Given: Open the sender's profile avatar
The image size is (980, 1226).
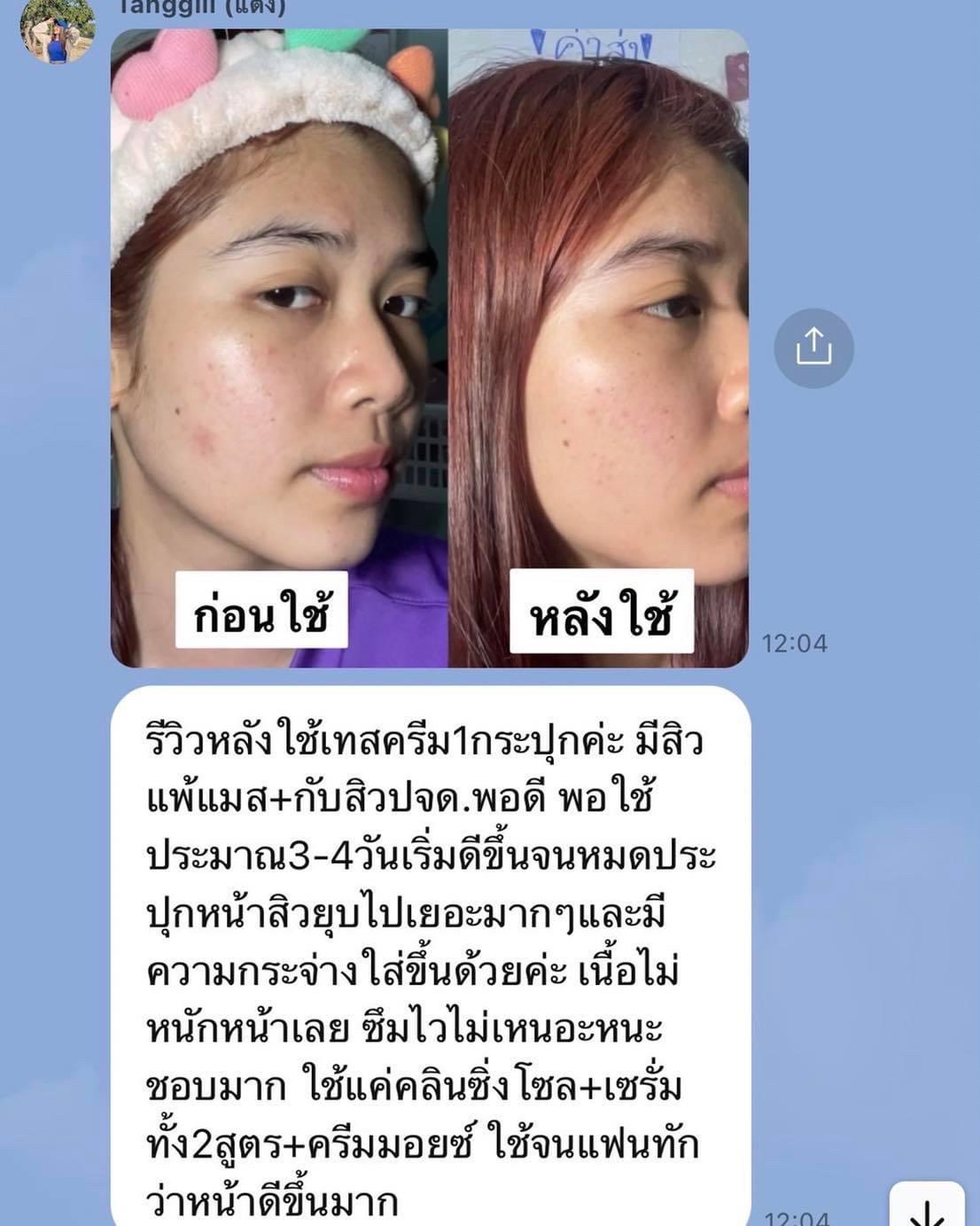Looking at the screenshot, I should click(x=58, y=29).
